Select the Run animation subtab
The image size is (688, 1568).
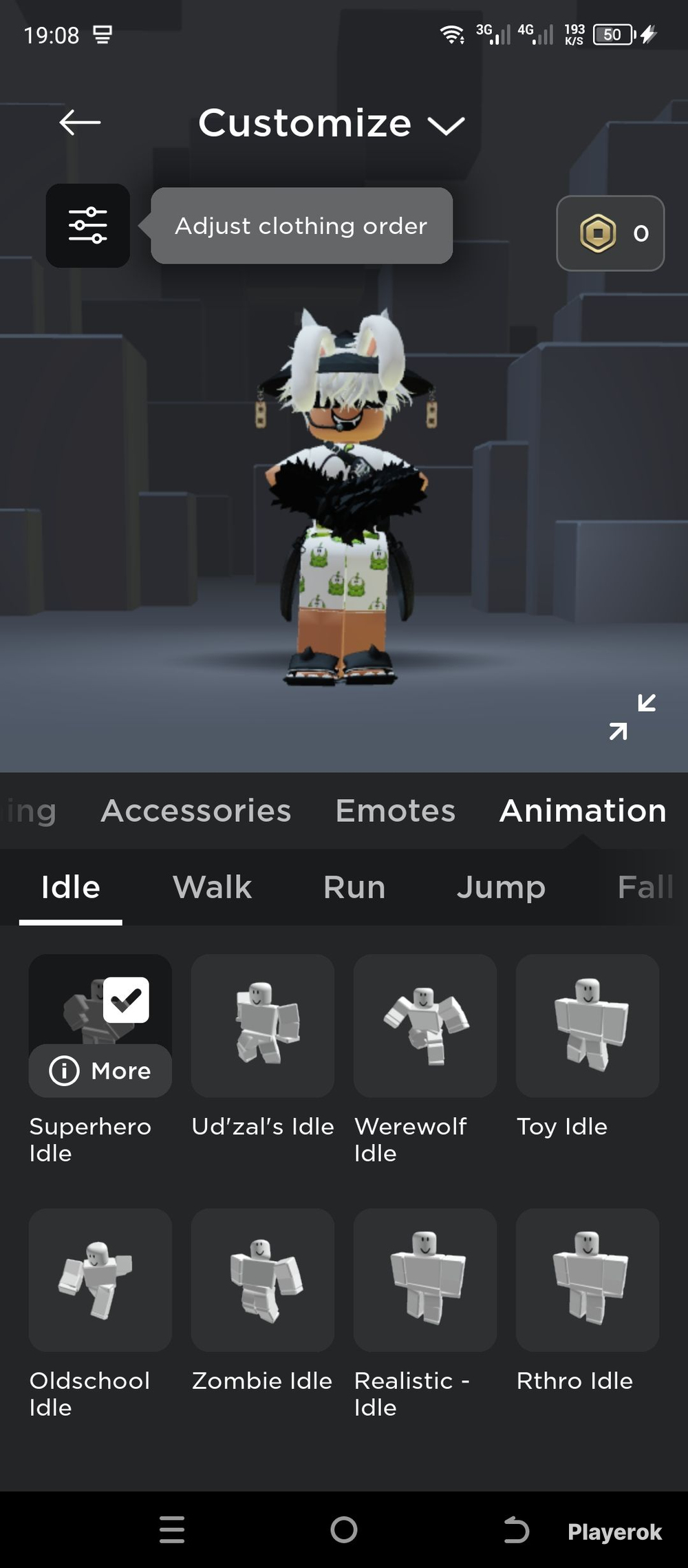coord(354,887)
